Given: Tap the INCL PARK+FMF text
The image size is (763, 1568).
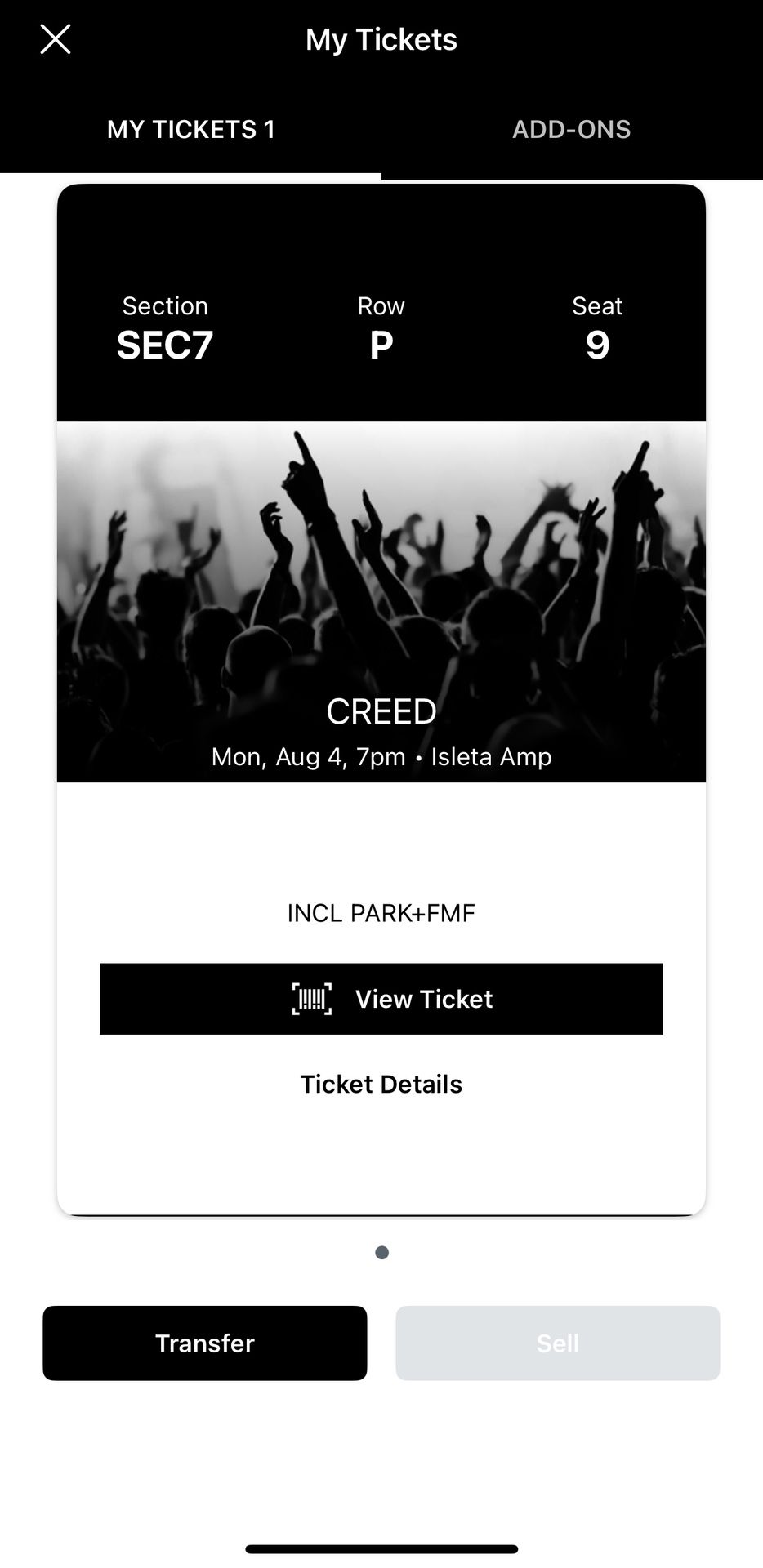Looking at the screenshot, I should click(380, 913).
